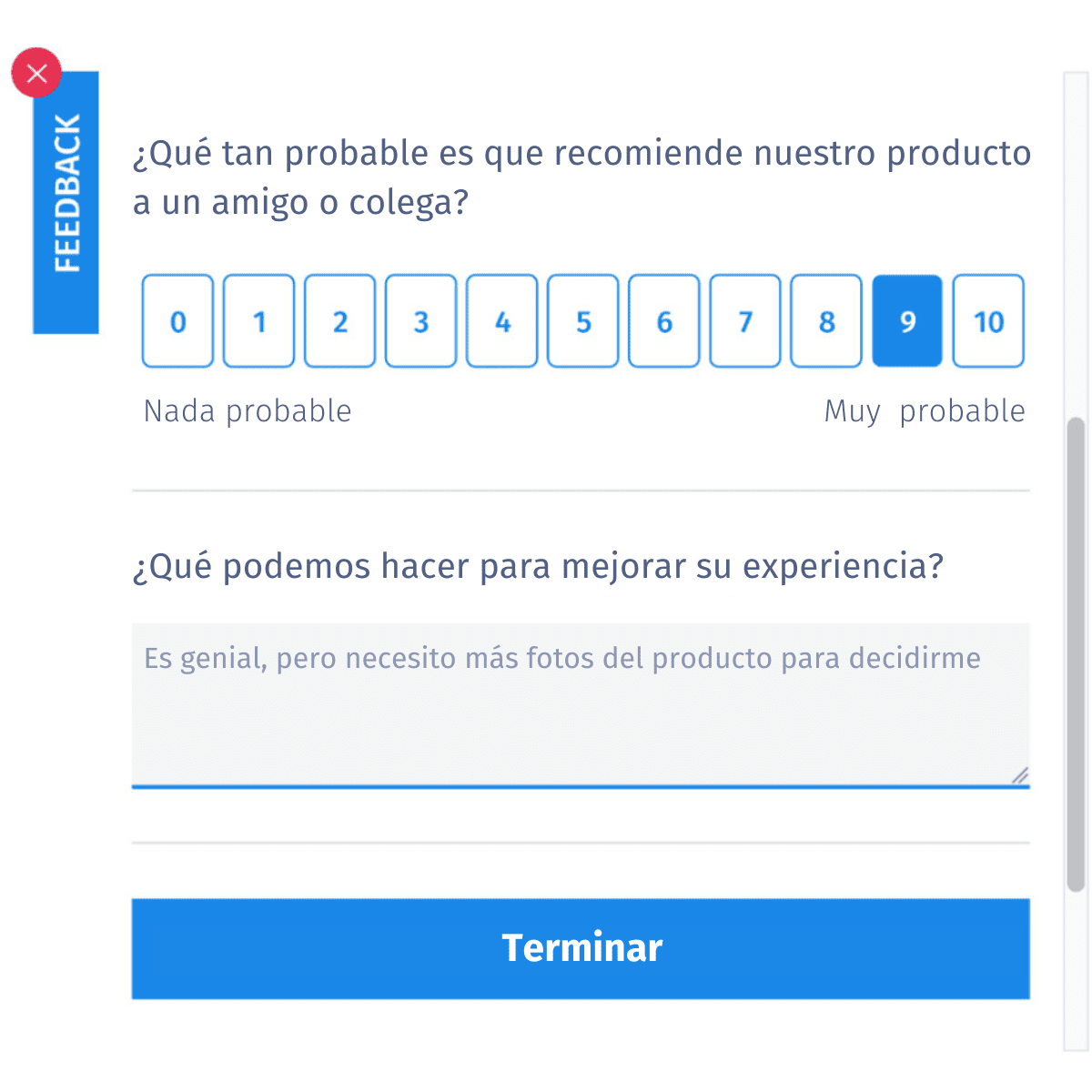The image size is (1092, 1092).
Task: Choose rating 3
Action: [420, 321]
